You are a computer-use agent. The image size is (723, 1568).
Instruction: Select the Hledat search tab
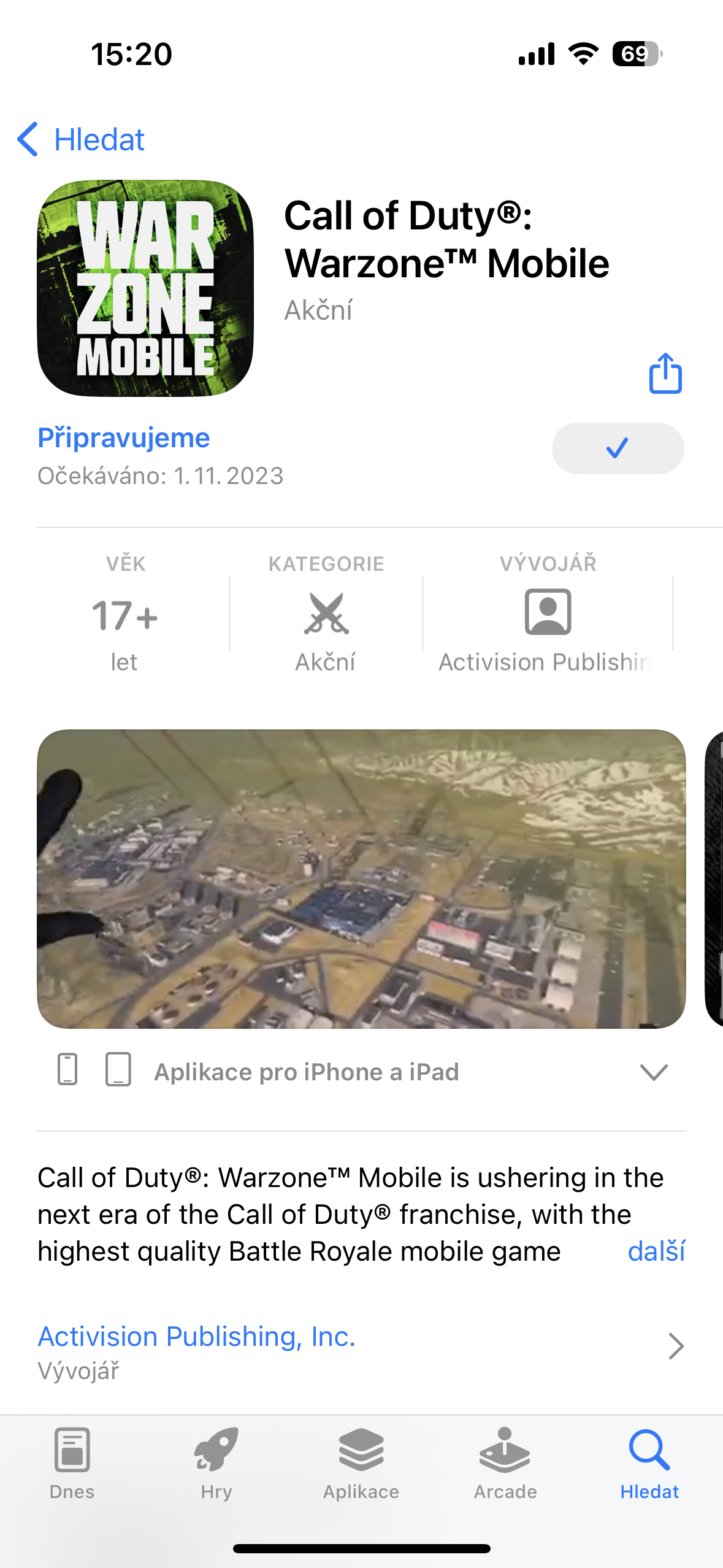[649, 1464]
